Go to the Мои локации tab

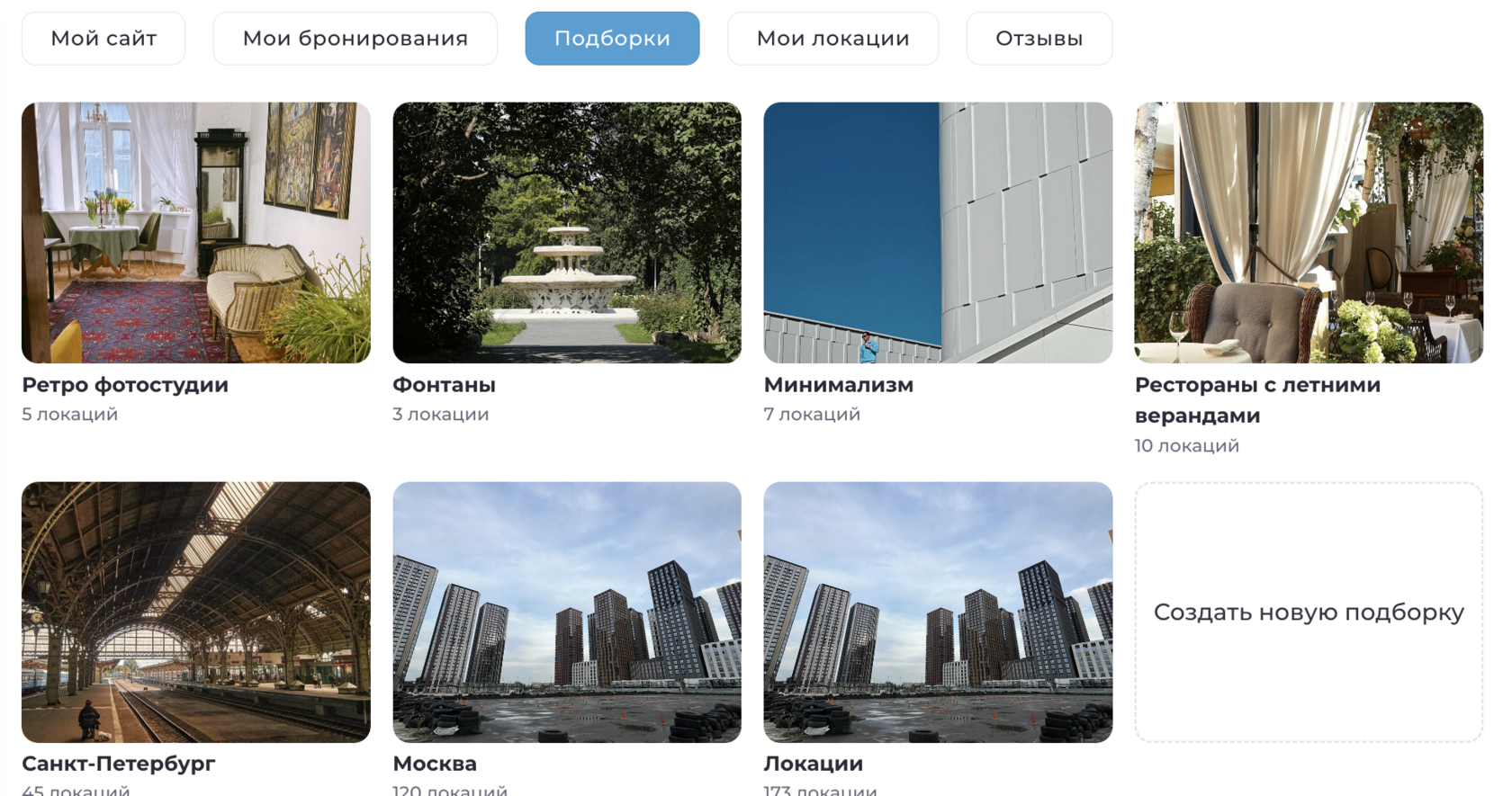[x=832, y=39]
